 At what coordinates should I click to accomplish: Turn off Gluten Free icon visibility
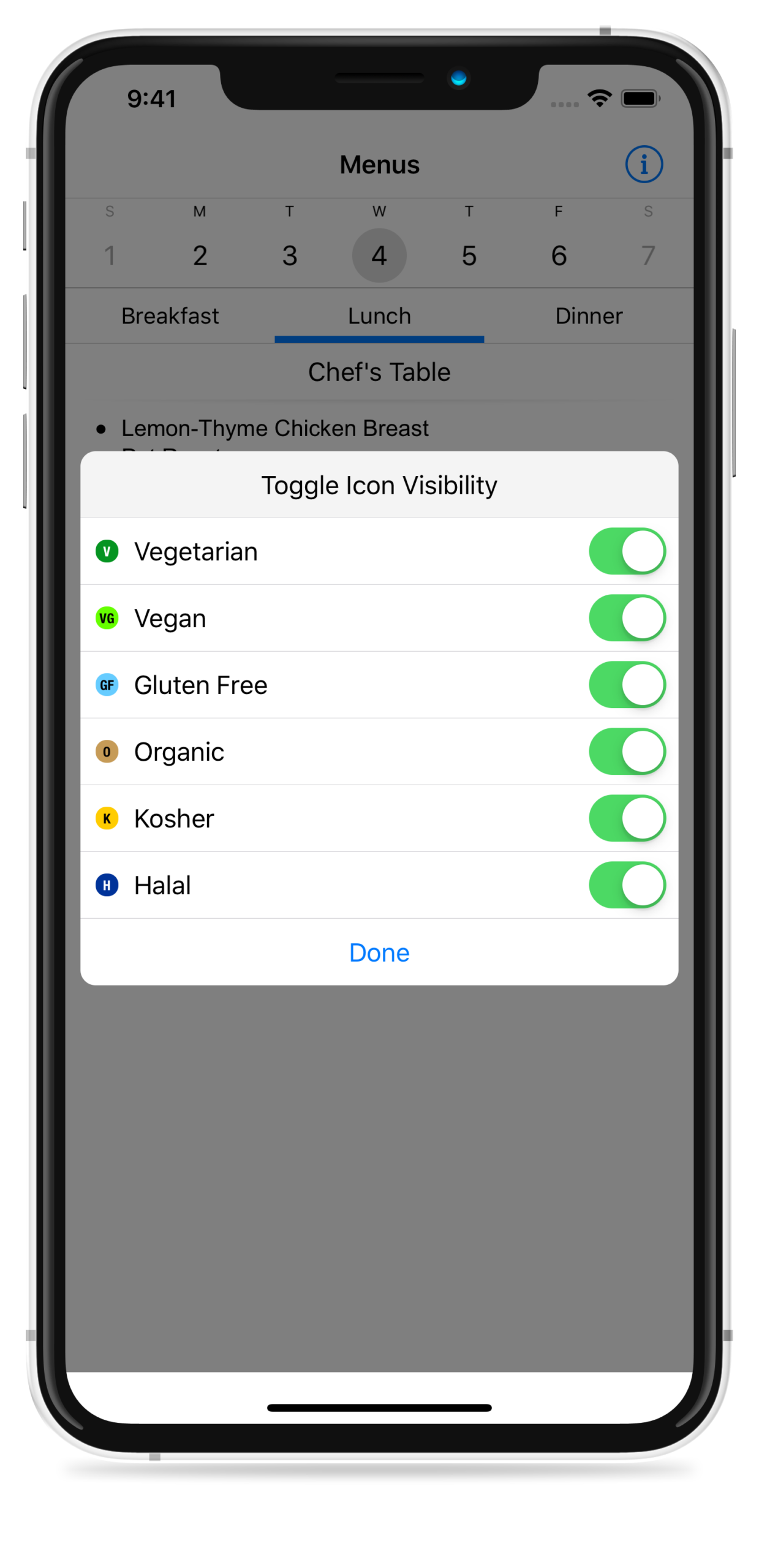point(627,685)
